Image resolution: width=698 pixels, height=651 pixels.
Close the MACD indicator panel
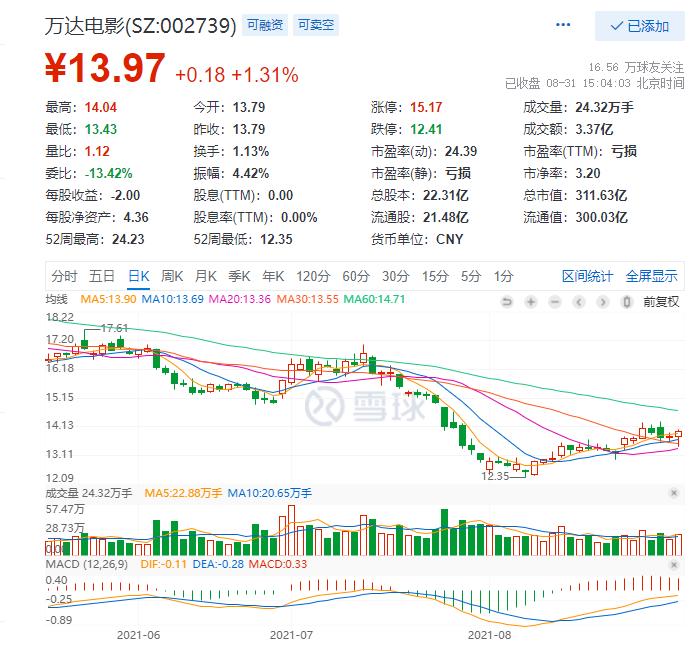coord(674,565)
